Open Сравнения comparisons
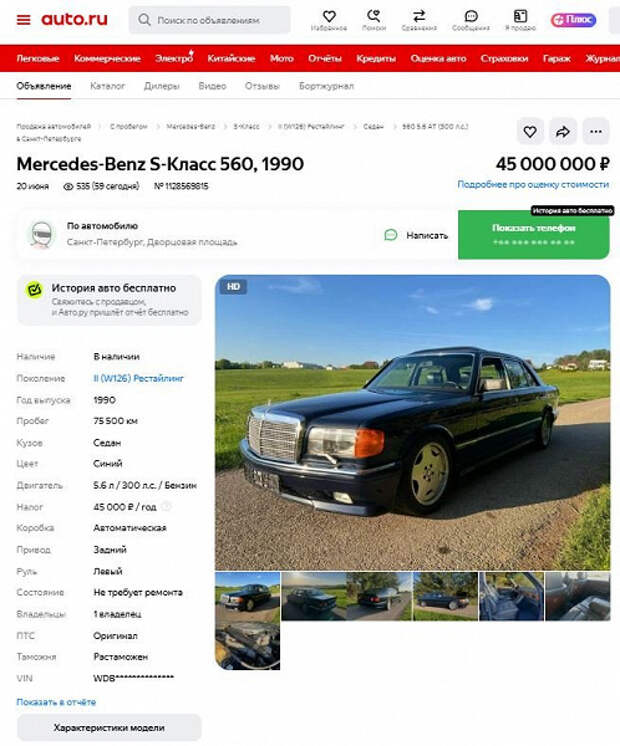Viewport: 620px width, 746px height. (418, 20)
